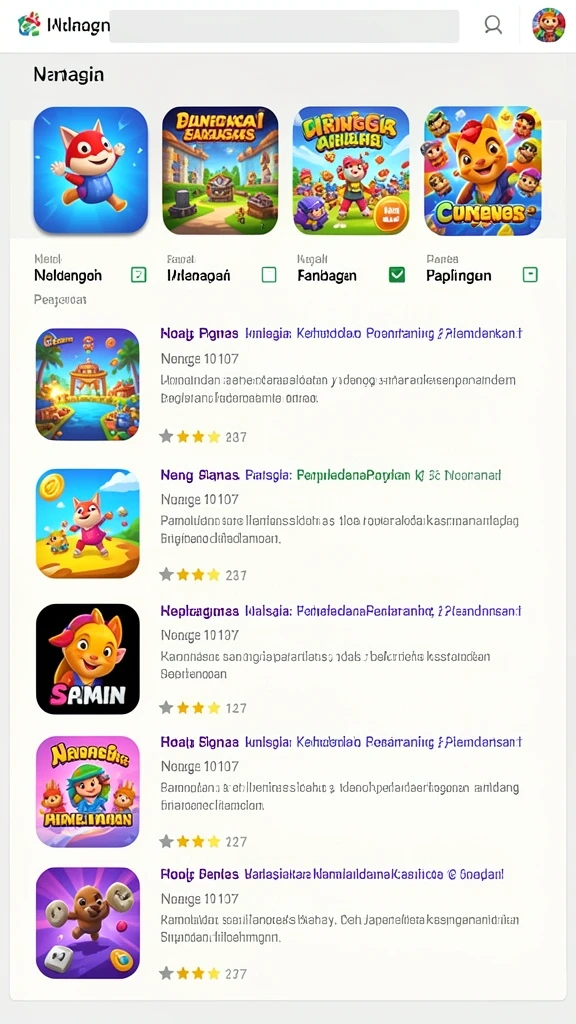Open the profile avatar at top right
576x1024 pixels.
point(549,25)
